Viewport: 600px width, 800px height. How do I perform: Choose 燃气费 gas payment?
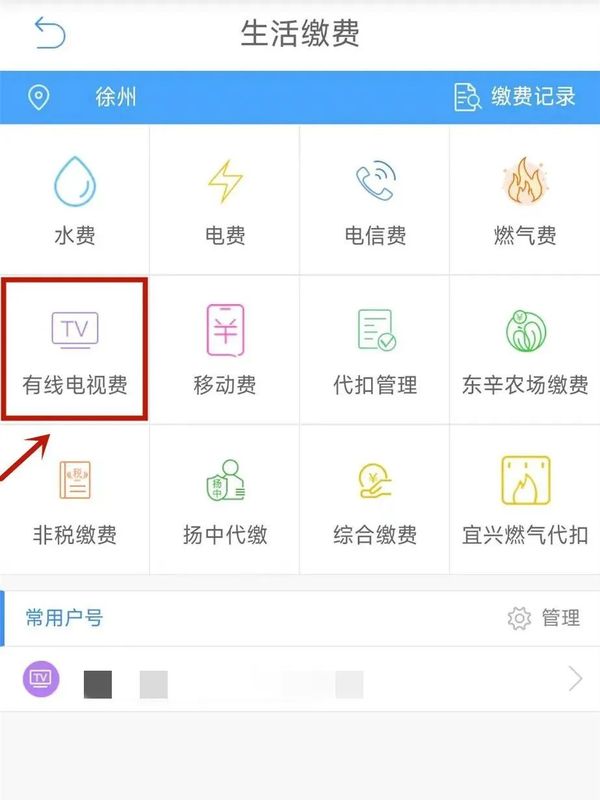point(525,200)
